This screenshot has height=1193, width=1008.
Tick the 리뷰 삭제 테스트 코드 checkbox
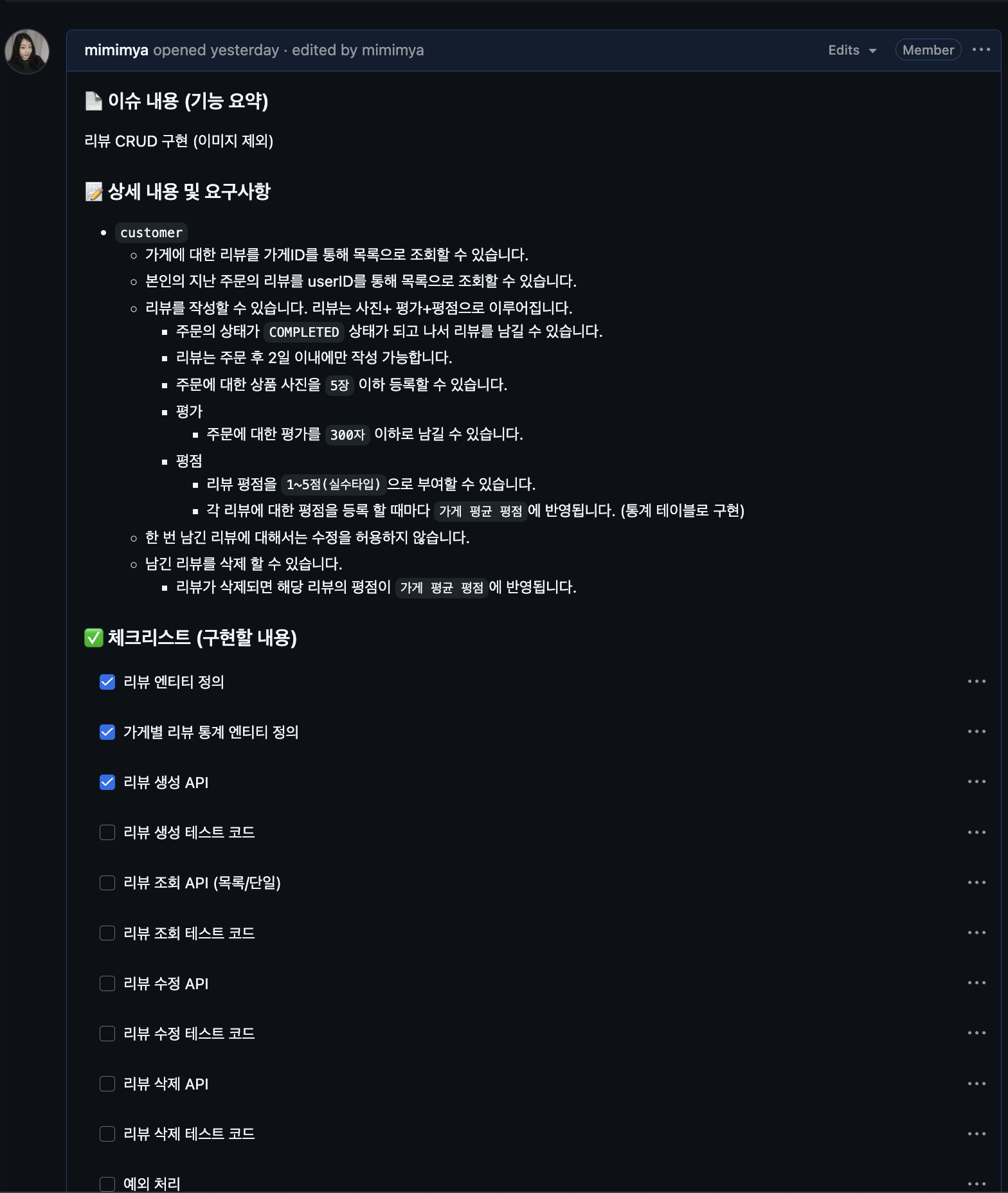coord(107,1134)
